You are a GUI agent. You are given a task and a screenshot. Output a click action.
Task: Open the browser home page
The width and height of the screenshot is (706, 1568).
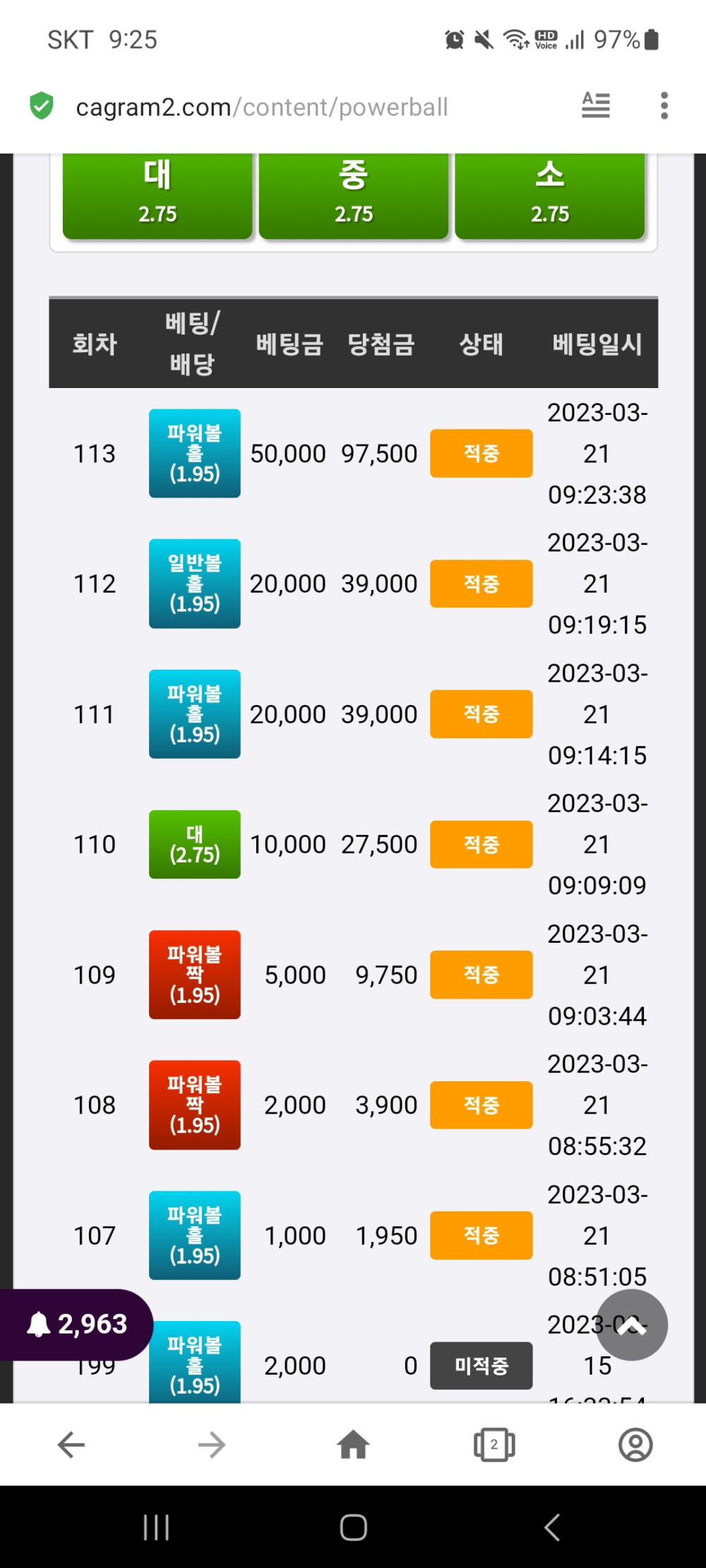[x=353, y=1445]
